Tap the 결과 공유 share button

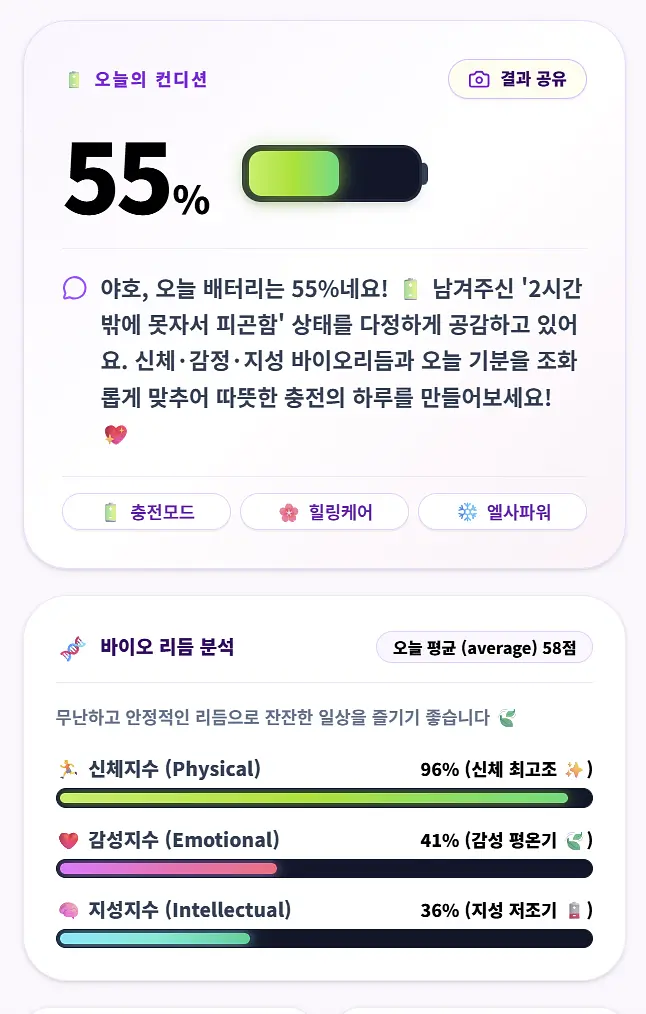click(517, 79)
